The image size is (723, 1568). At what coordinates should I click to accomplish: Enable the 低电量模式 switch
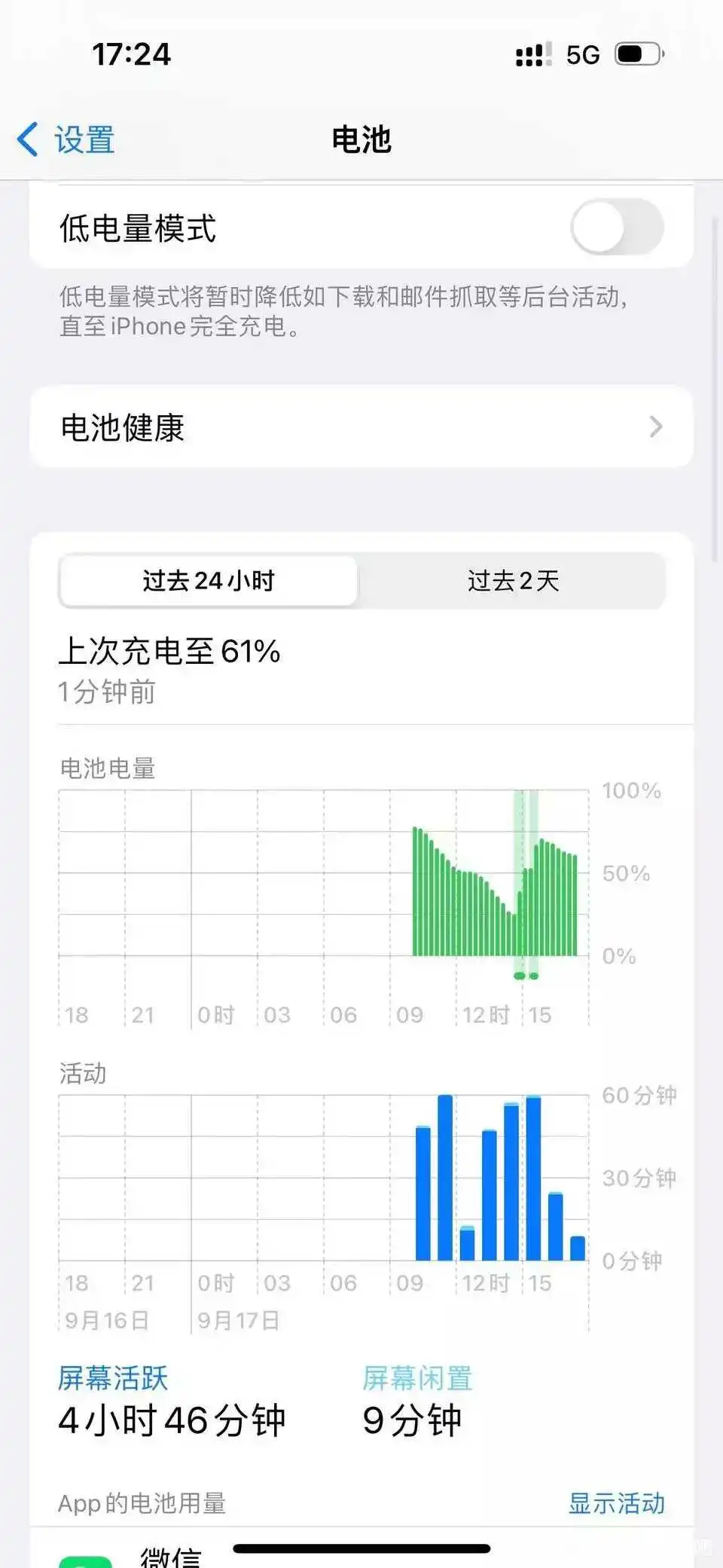click(x=617, y=228)
